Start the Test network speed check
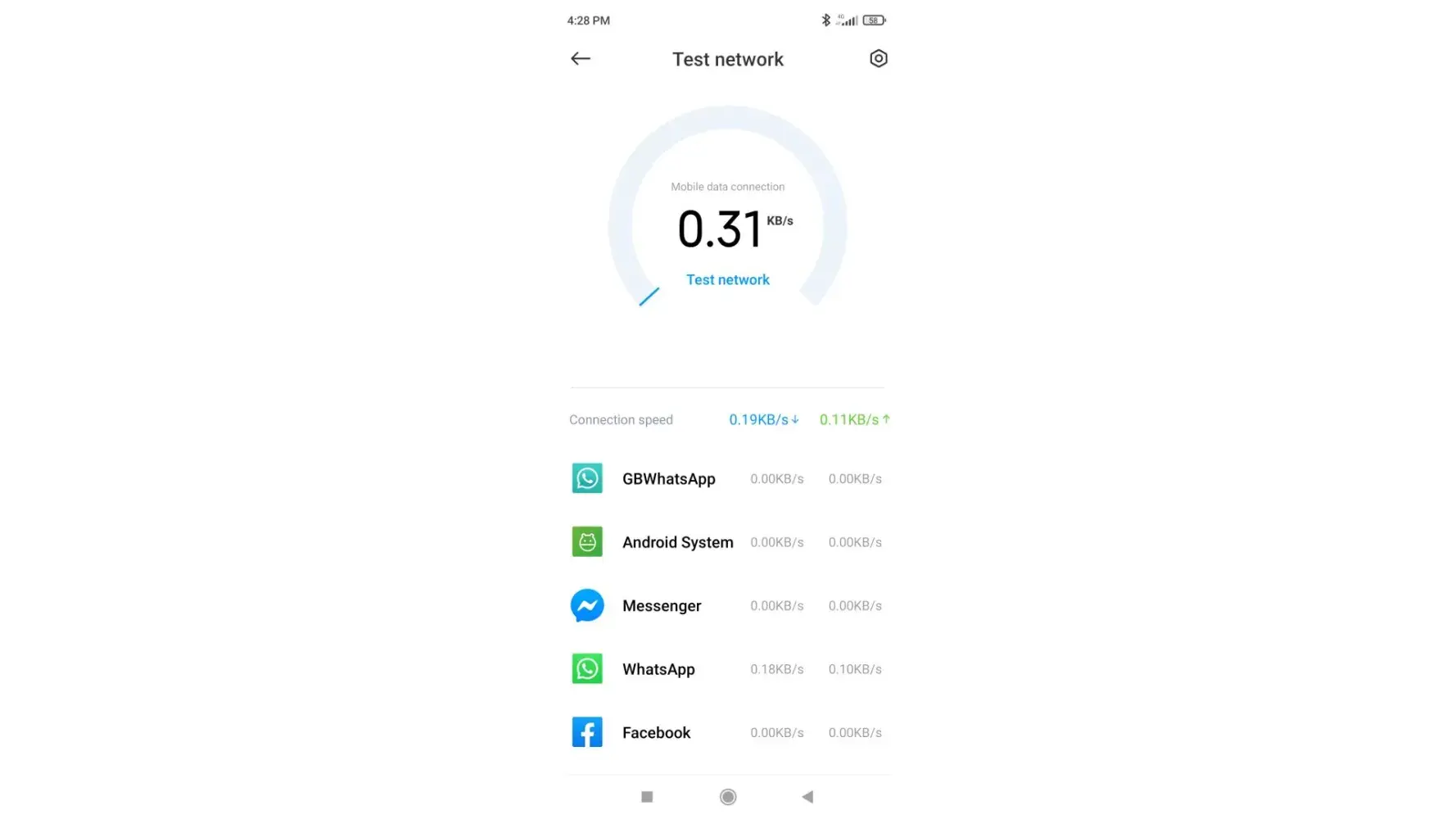1456x819 pixels. [x=727, y=280]
